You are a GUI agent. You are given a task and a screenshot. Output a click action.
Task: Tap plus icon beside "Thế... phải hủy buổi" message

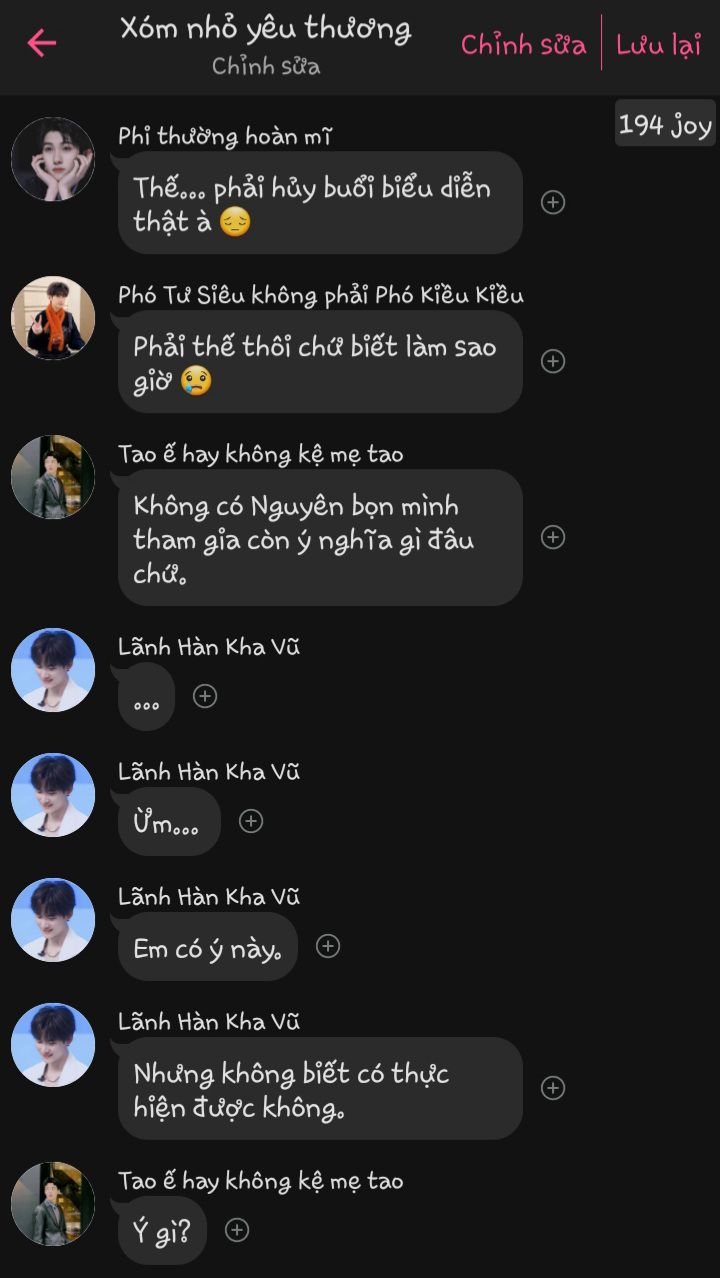pyautogui.click(x=553, y=202)
